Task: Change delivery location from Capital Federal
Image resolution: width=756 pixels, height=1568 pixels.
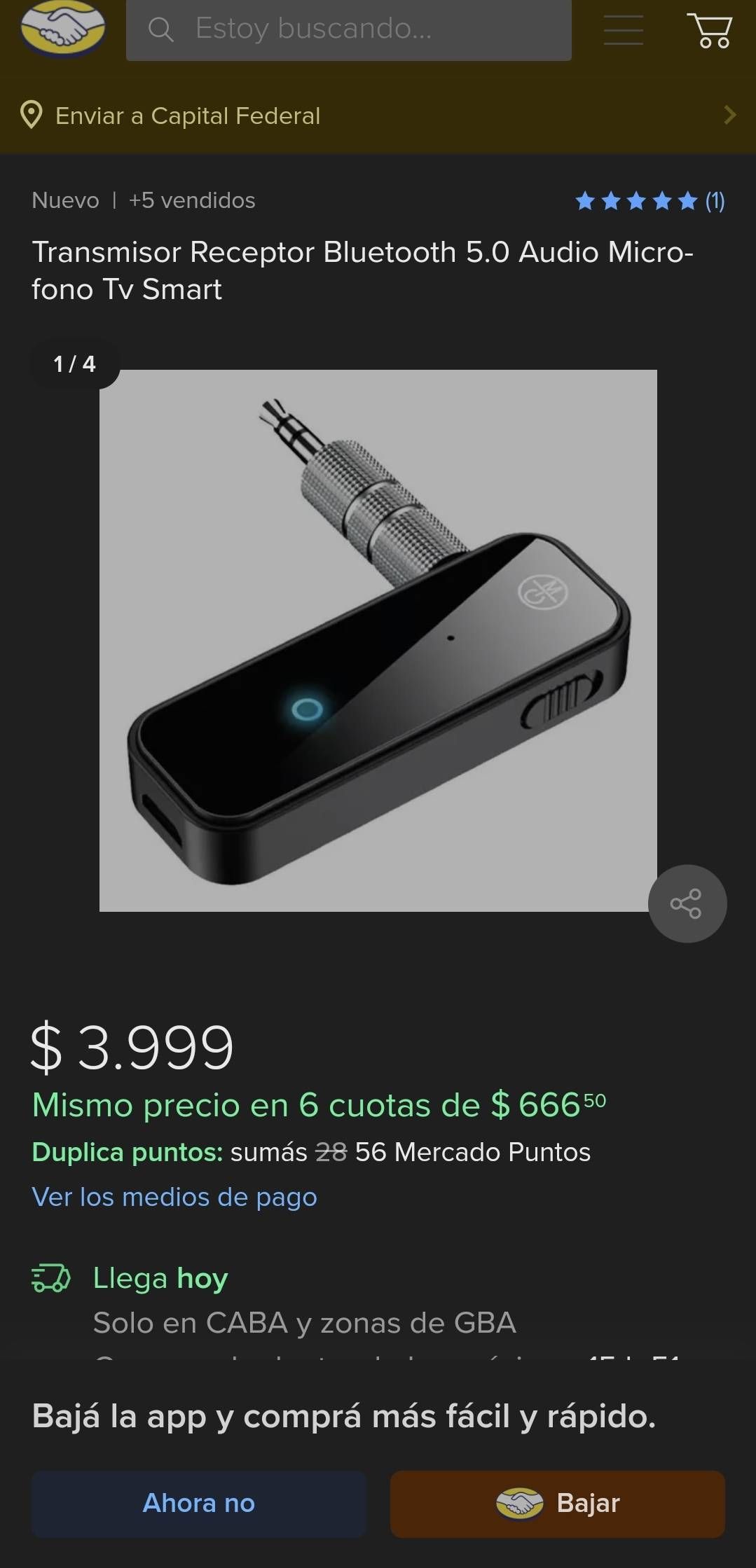Action: [x=378, y=116]
